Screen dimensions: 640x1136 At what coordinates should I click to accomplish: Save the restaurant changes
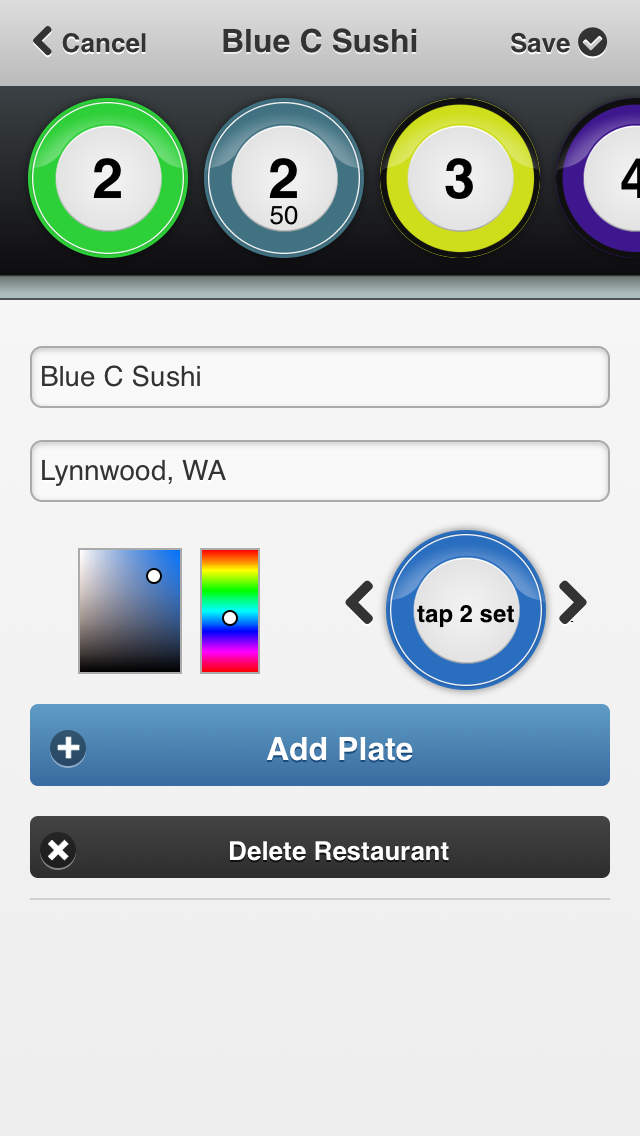pyautogui.click(x=558, y=43)
